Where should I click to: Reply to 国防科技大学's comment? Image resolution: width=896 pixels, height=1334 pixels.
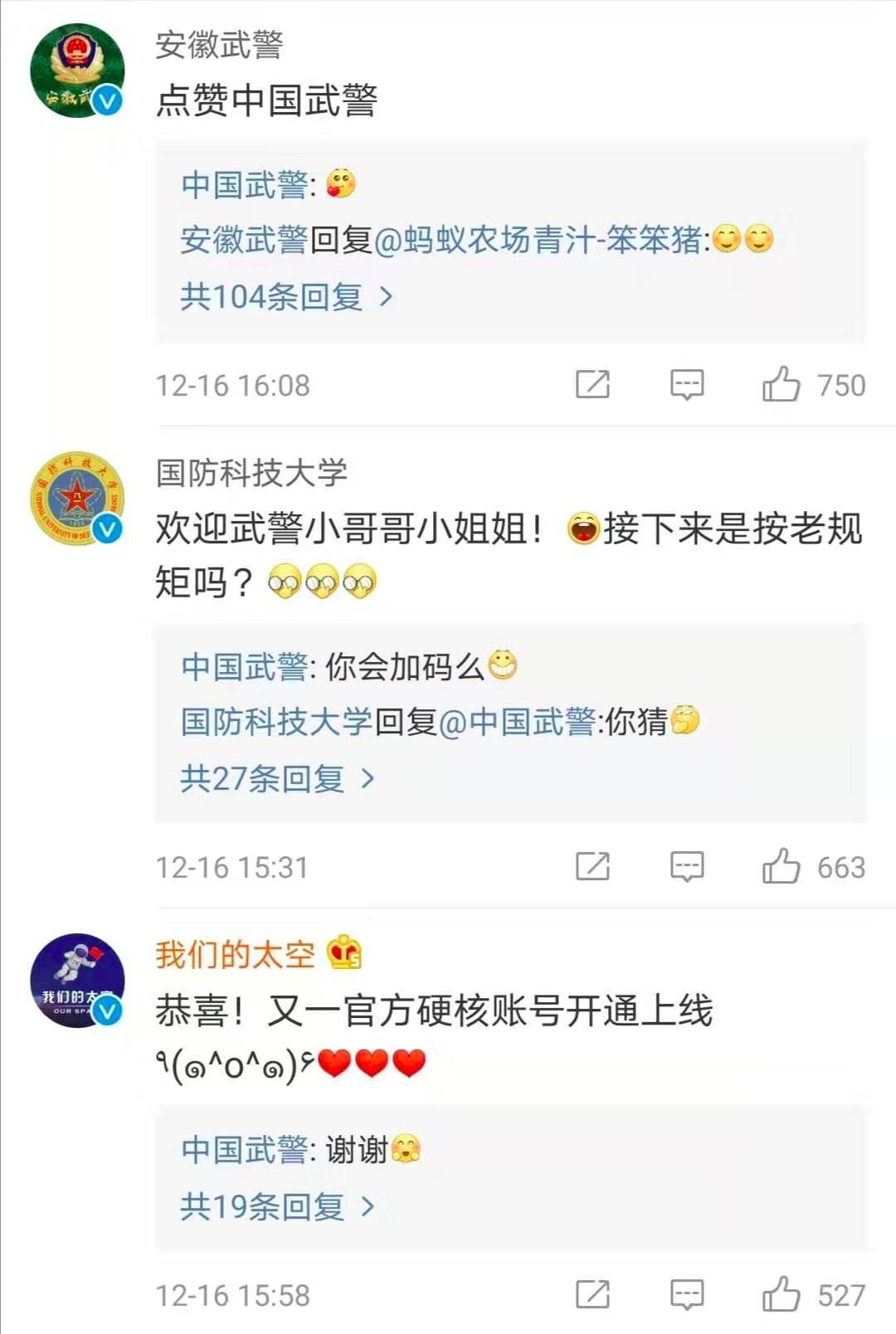click(687, 867)
